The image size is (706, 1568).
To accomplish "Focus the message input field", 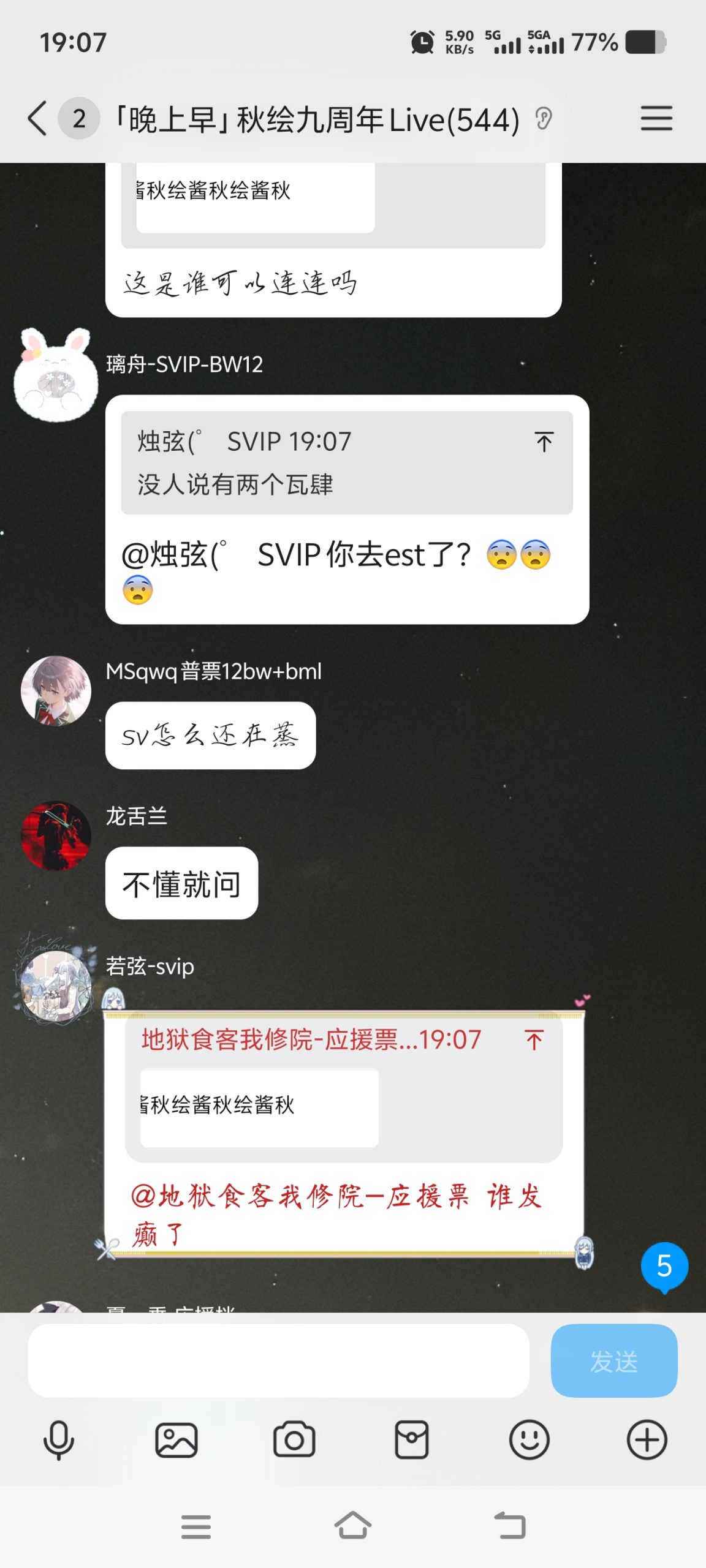I will pos(278,1360).
